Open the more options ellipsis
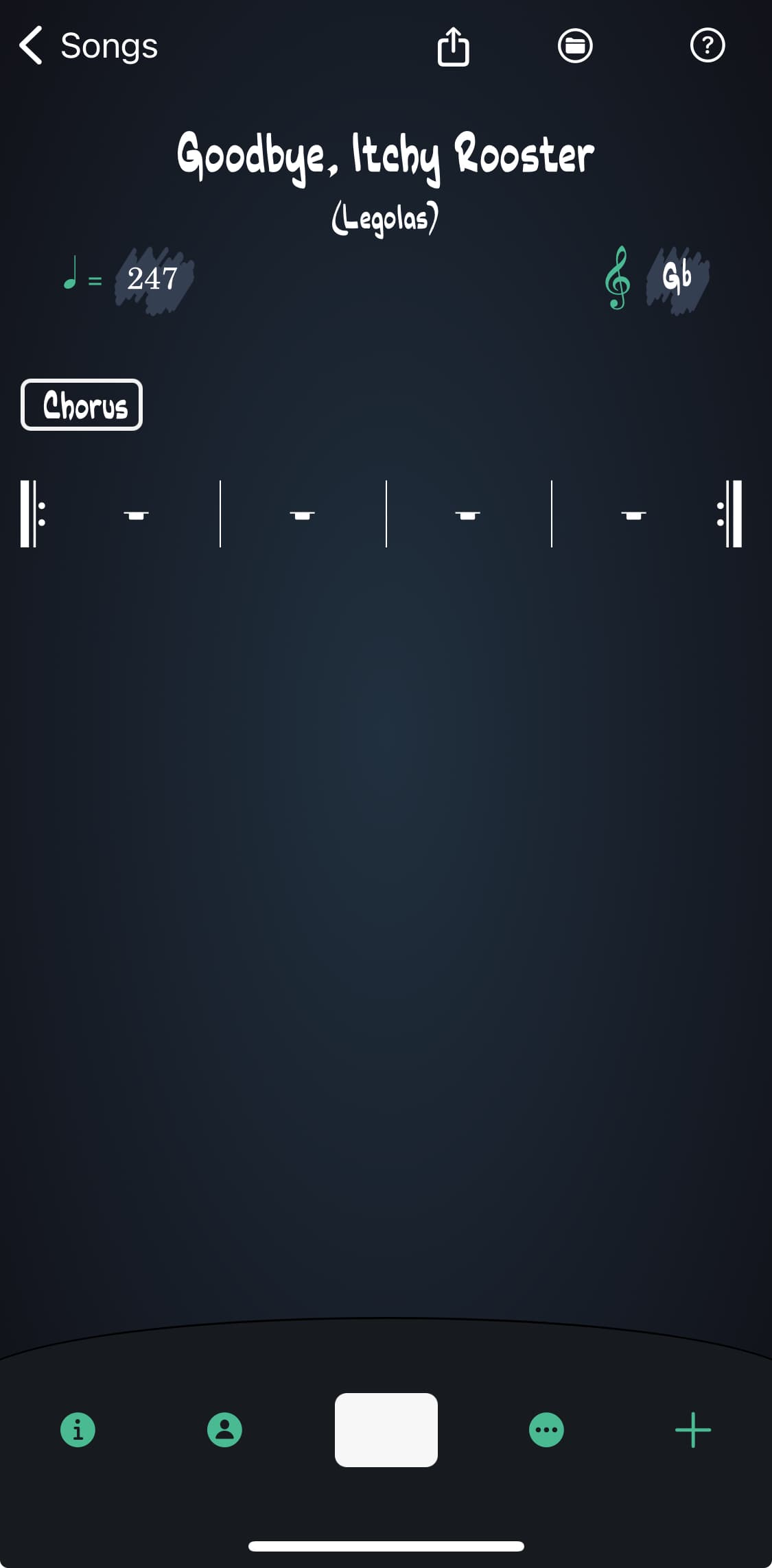 click(546, 1430)
